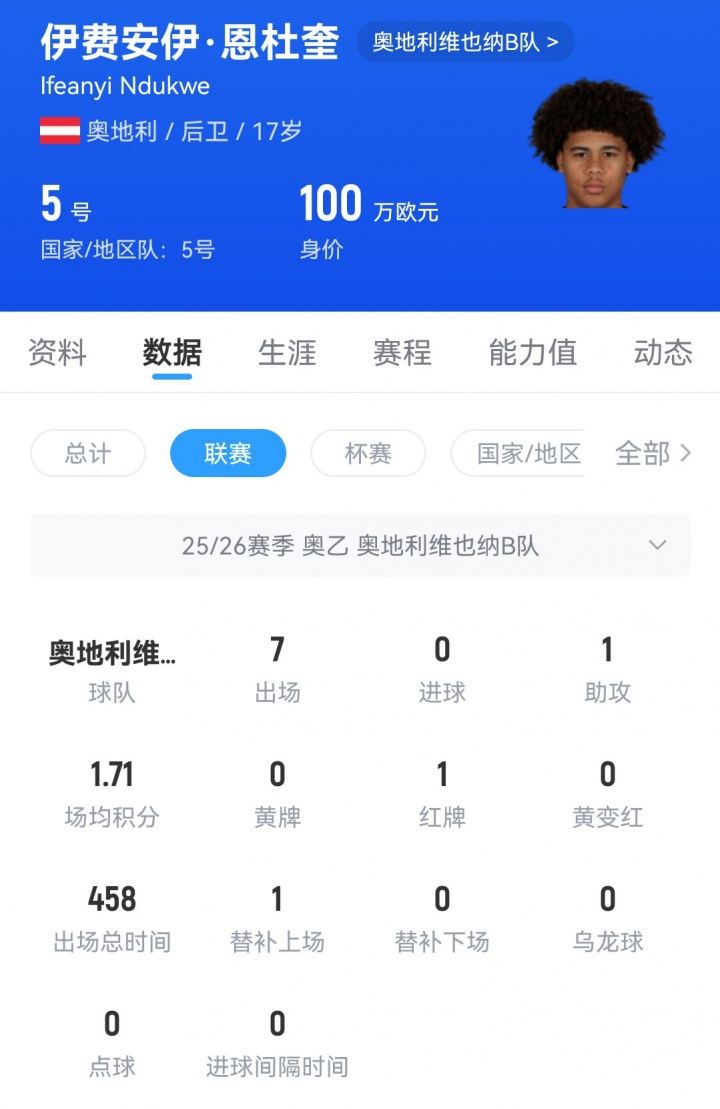Open 全部 to view all filters
The image size is (720, 1109).
[652, 454]
